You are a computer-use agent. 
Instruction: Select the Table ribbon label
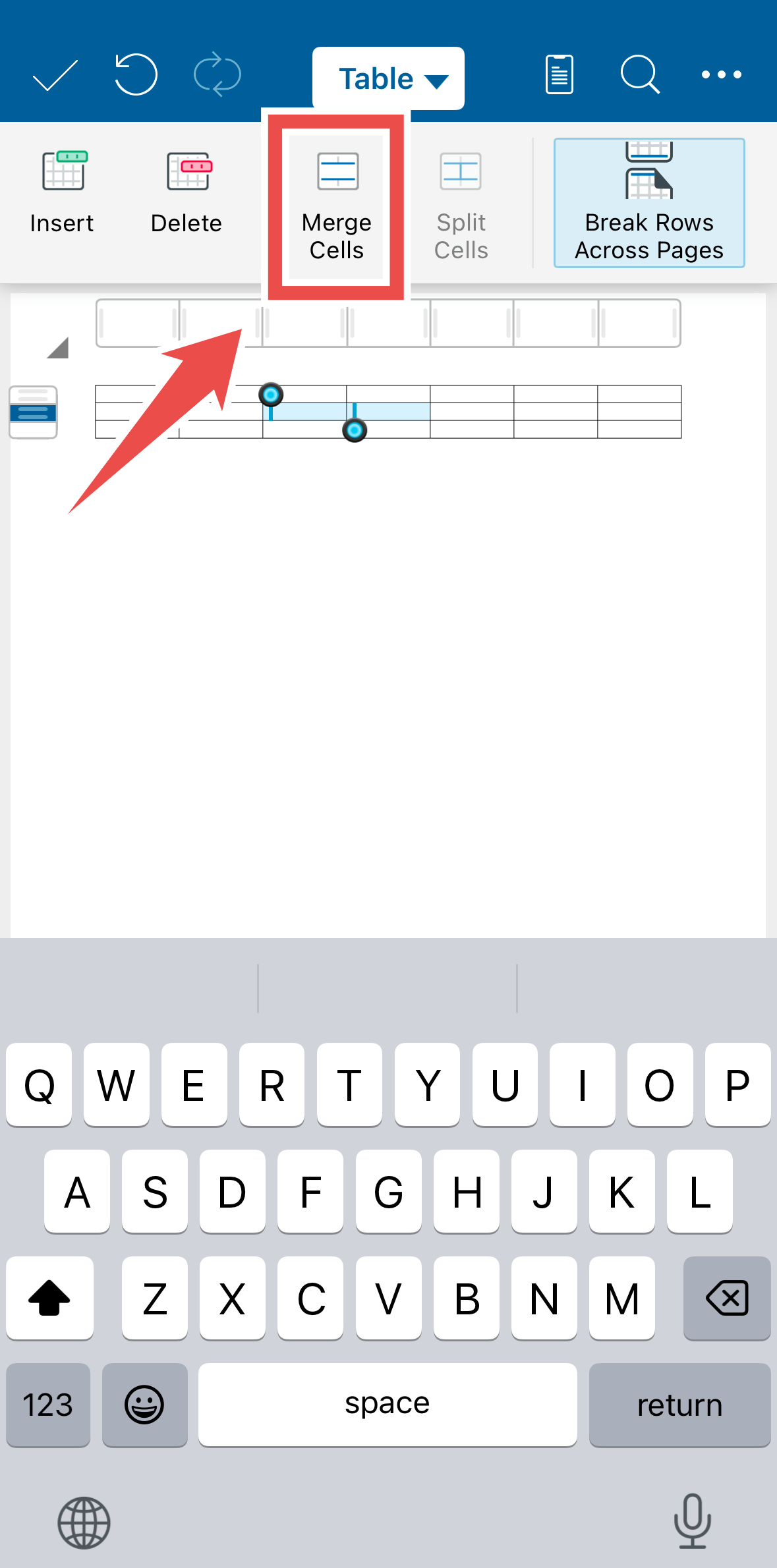click(376, 78)
